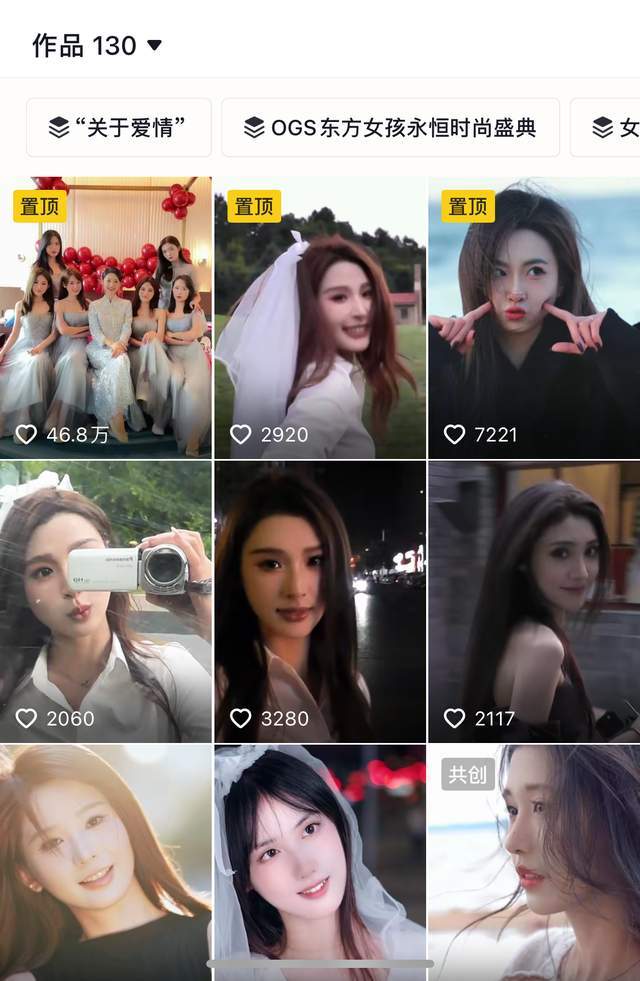
Task: Open the pinned video with 7221 likes
Action: [534, 317]
